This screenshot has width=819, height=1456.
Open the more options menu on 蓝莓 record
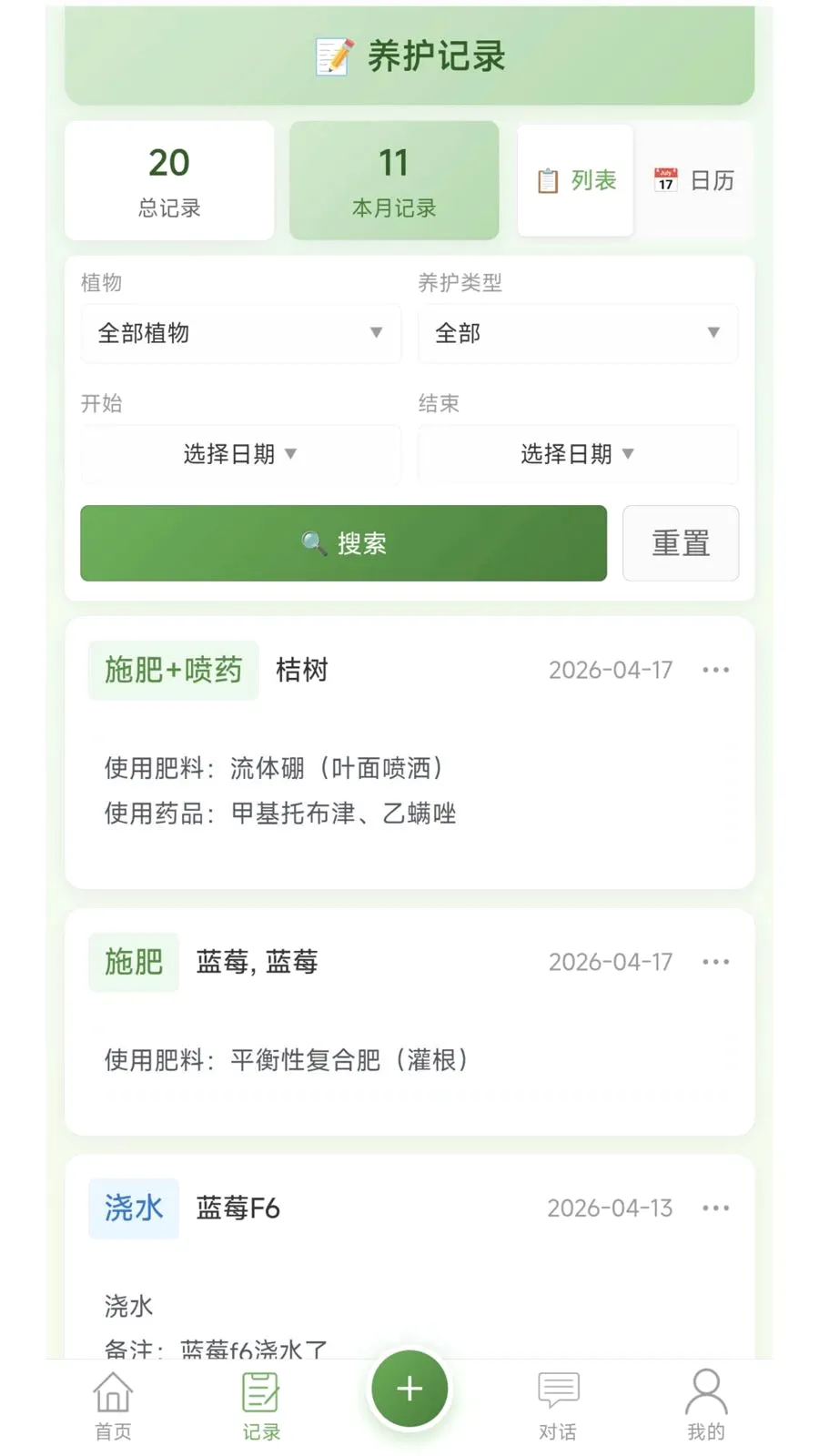pos(716,961)
